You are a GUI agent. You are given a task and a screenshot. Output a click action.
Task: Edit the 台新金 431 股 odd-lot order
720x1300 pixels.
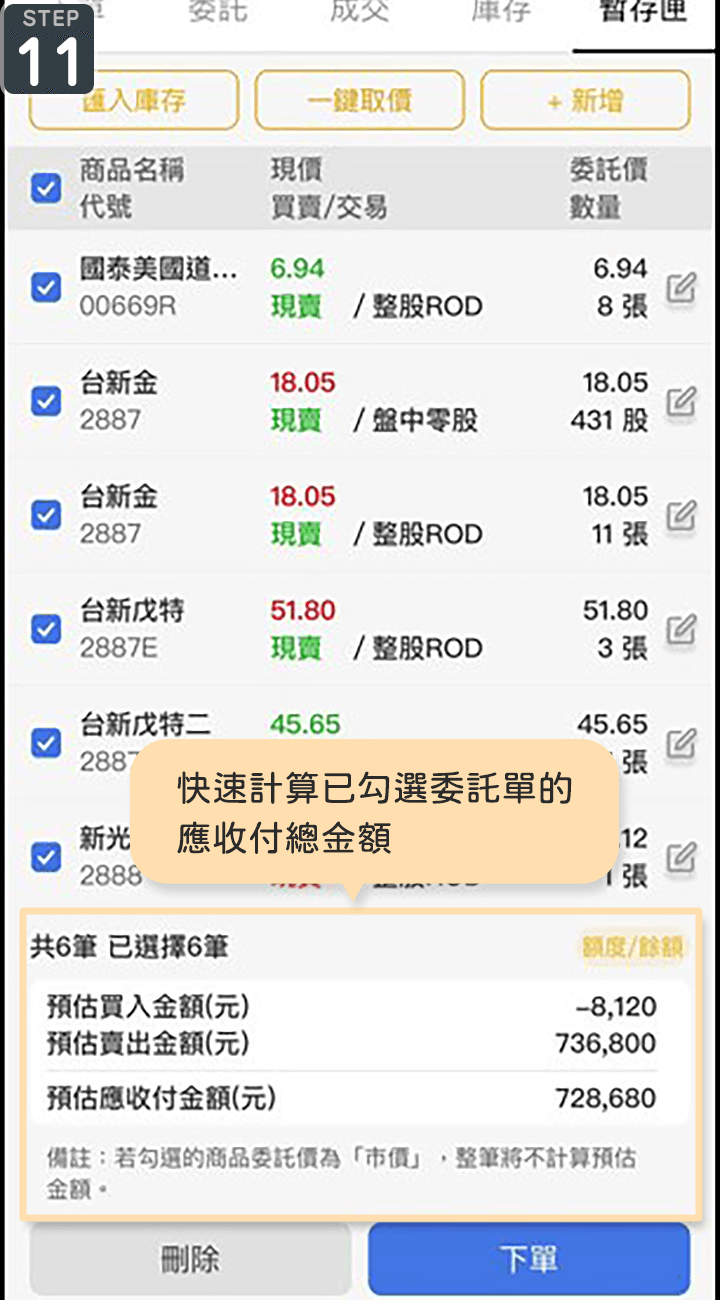pos(681,402)
